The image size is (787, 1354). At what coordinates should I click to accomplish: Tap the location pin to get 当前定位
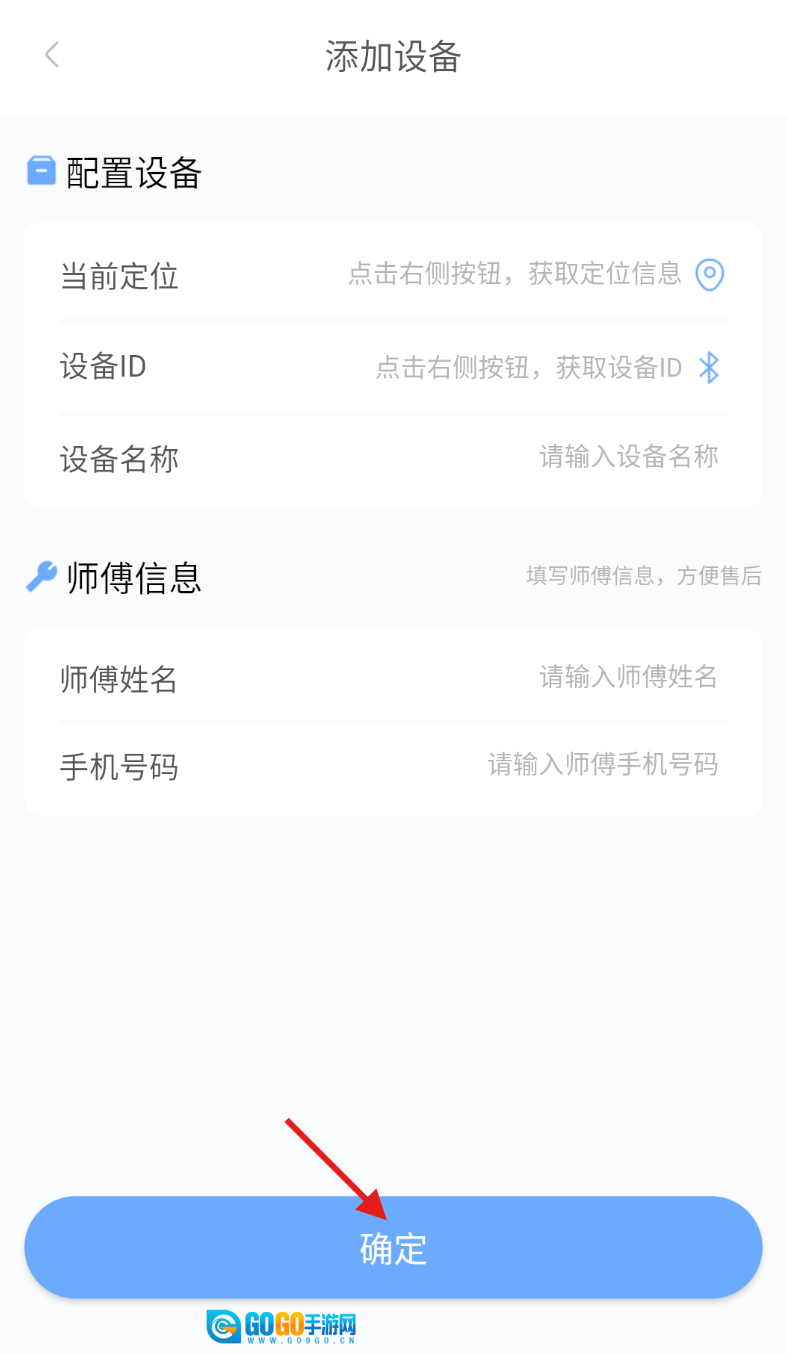(709, 274)
